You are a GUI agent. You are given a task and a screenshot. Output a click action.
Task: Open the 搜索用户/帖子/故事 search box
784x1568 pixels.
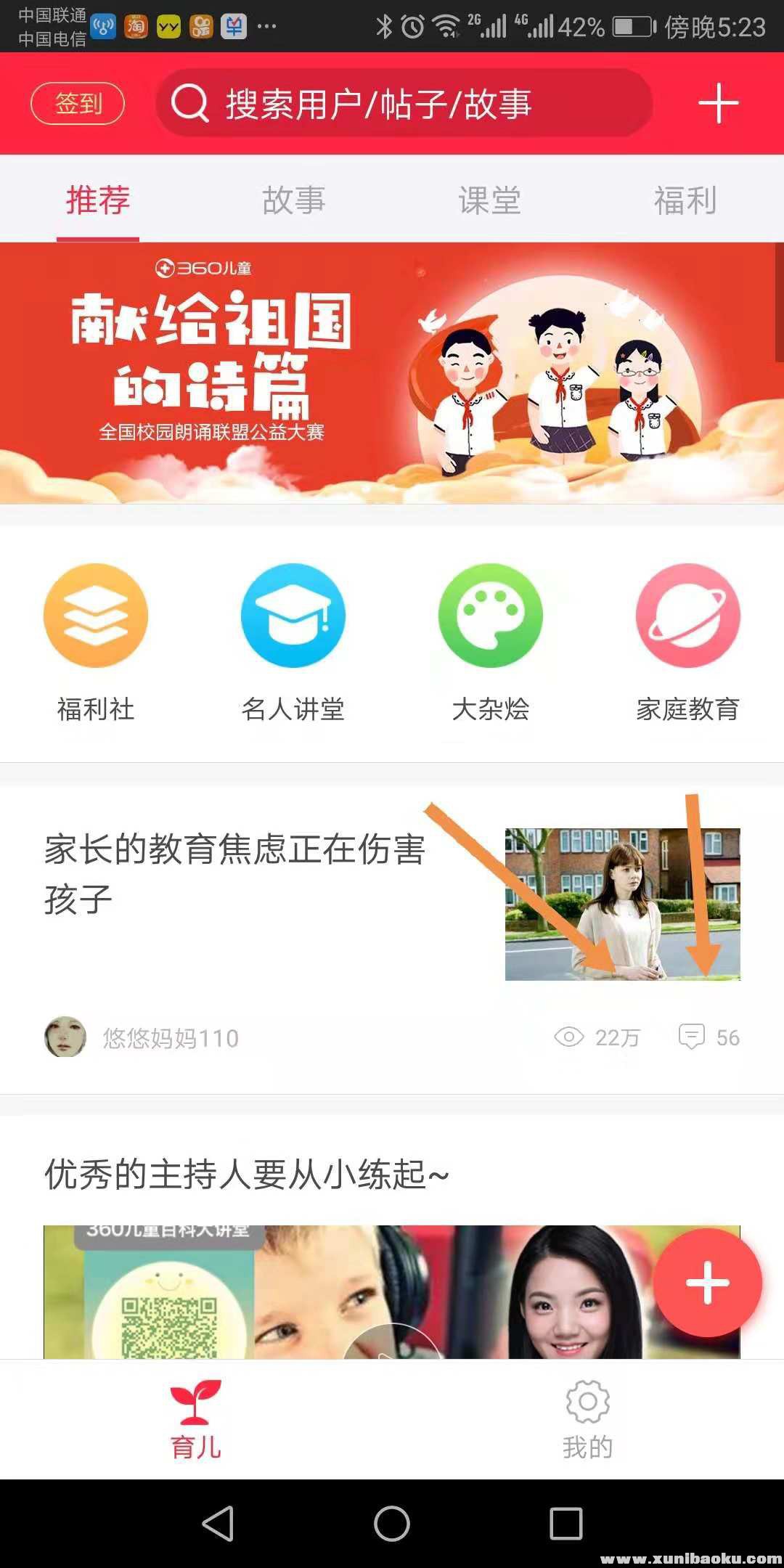coord(404,103)
